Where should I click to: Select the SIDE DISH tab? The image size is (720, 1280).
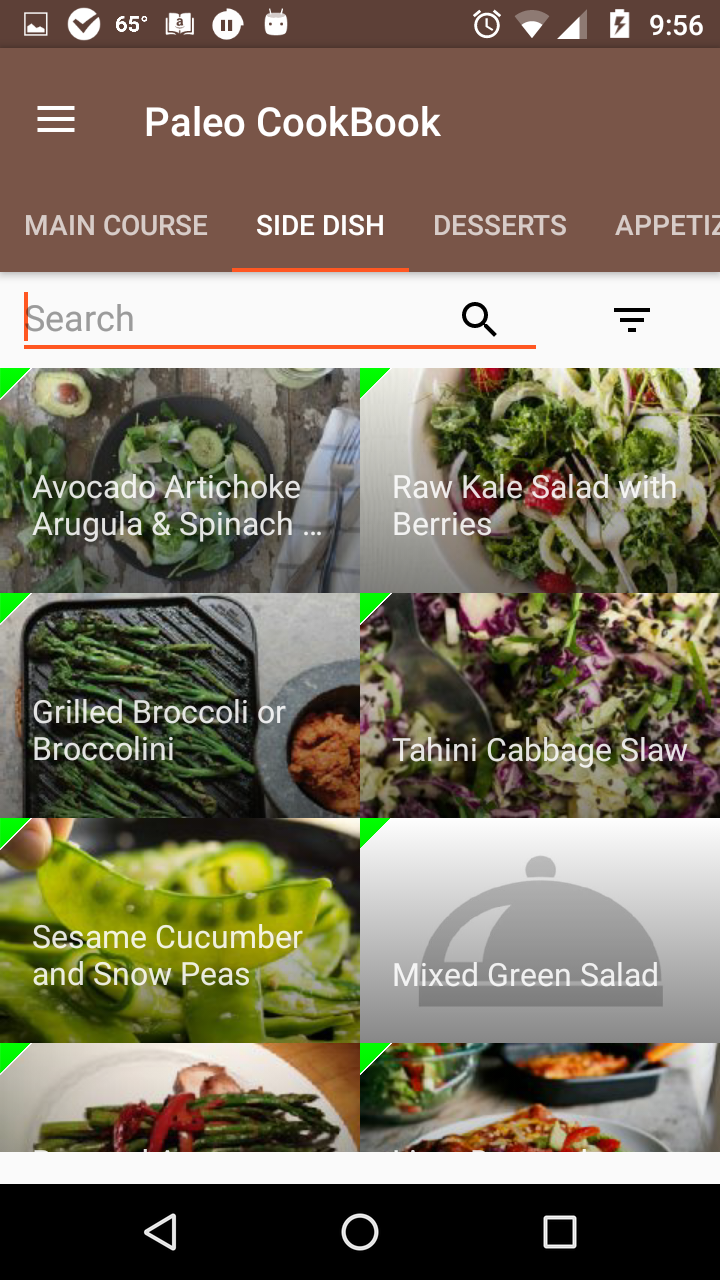(320, 225)
